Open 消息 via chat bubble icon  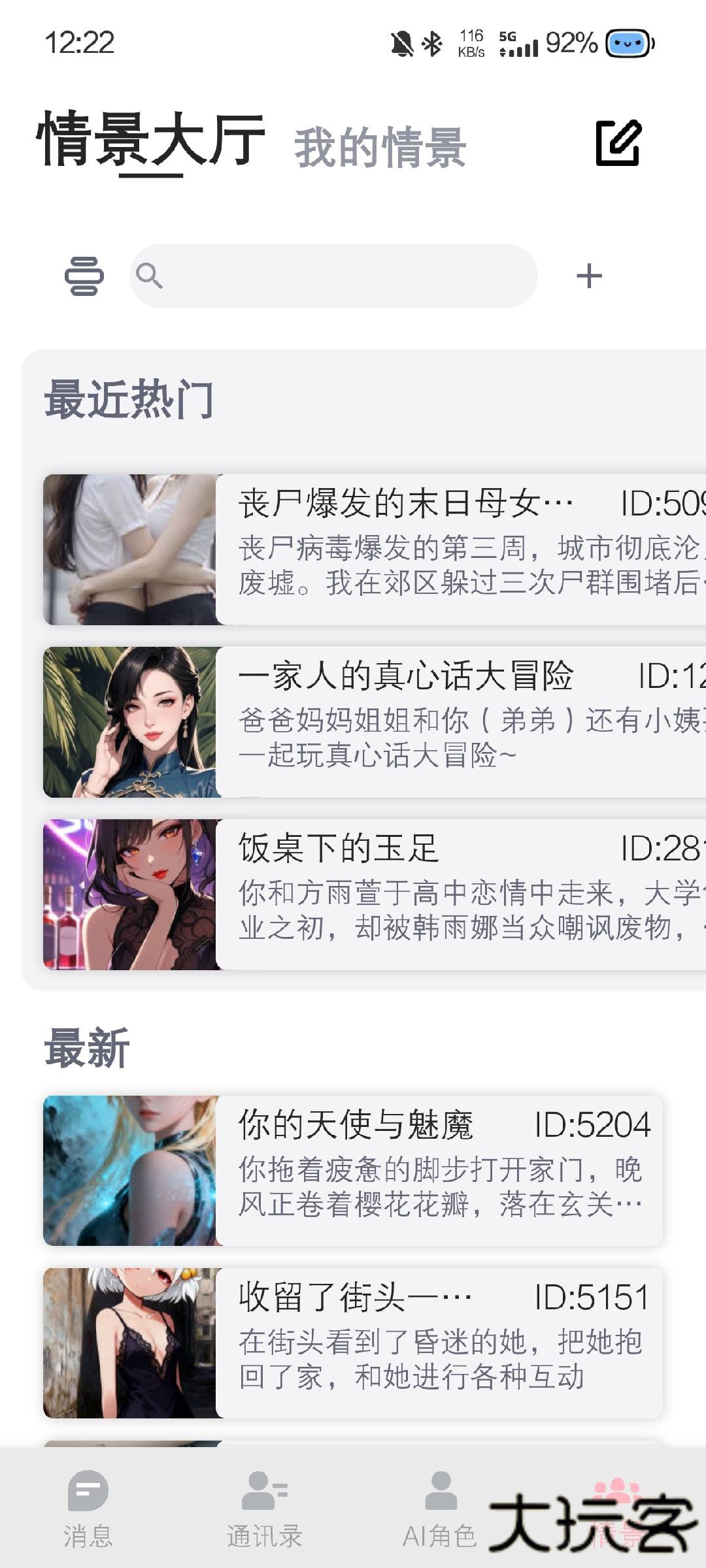coord(88,1503)
